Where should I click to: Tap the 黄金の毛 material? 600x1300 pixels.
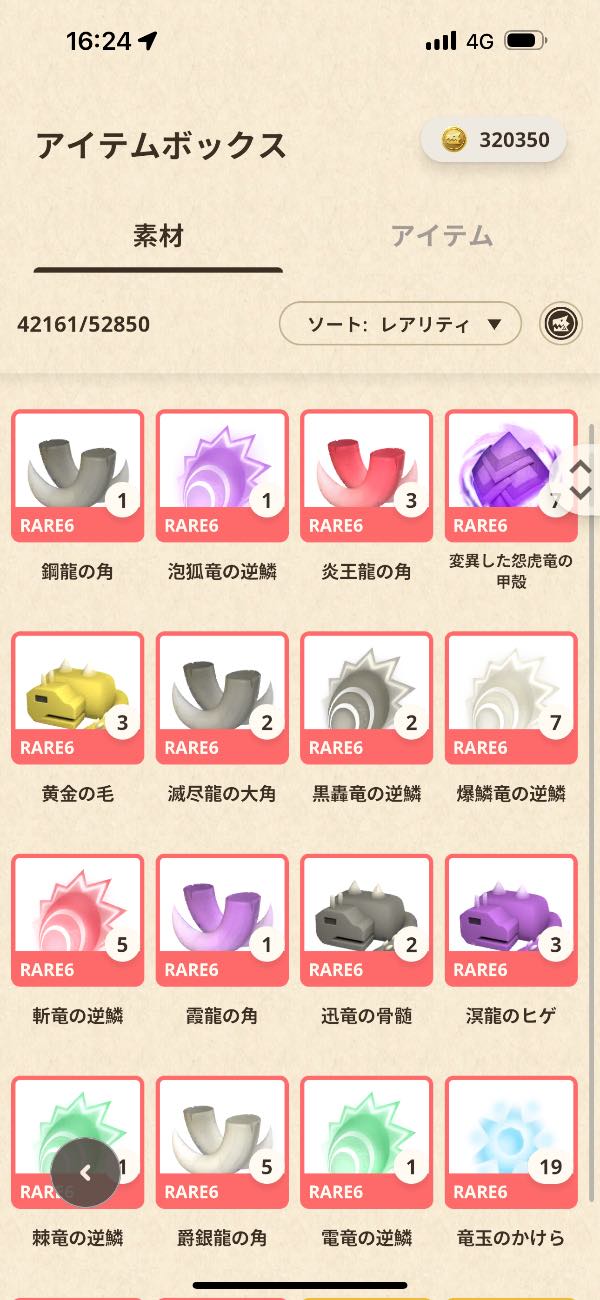click(78, 699)
